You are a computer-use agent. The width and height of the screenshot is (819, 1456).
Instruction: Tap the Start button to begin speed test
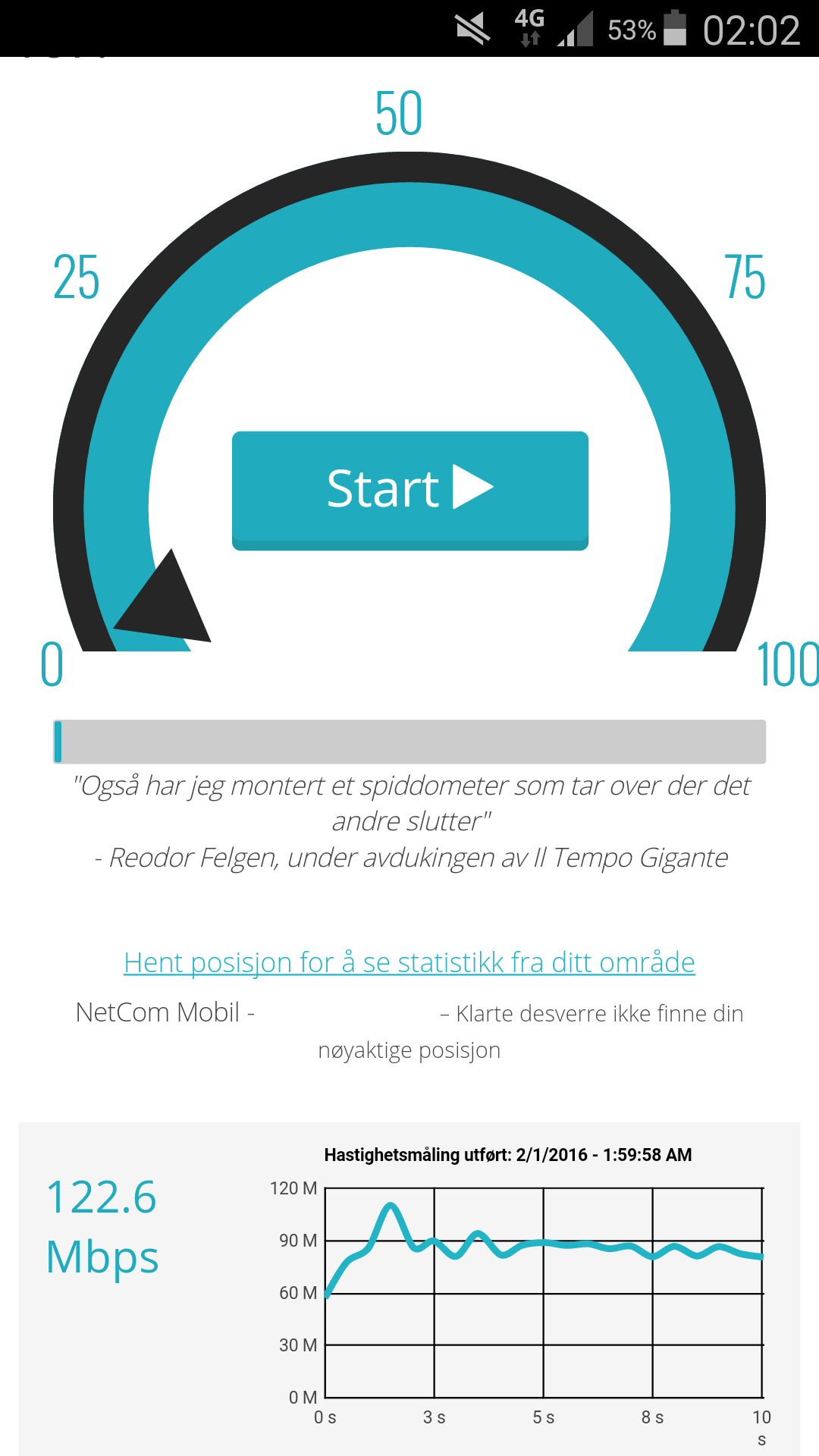tap(409, 491)
